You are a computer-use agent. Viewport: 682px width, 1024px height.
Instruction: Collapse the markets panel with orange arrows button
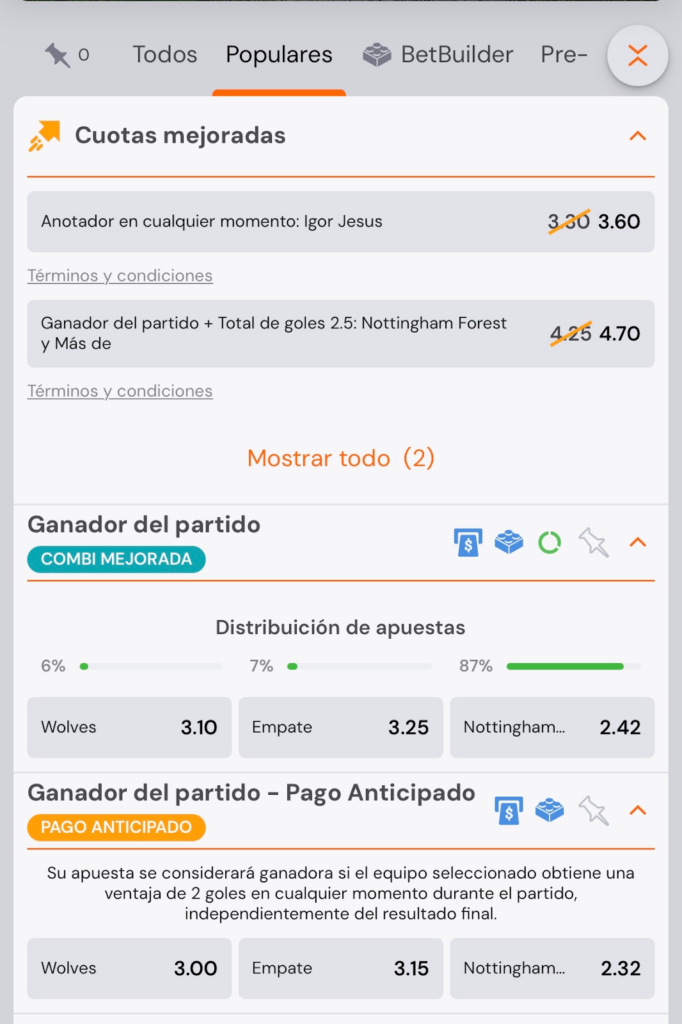[638, 56]
